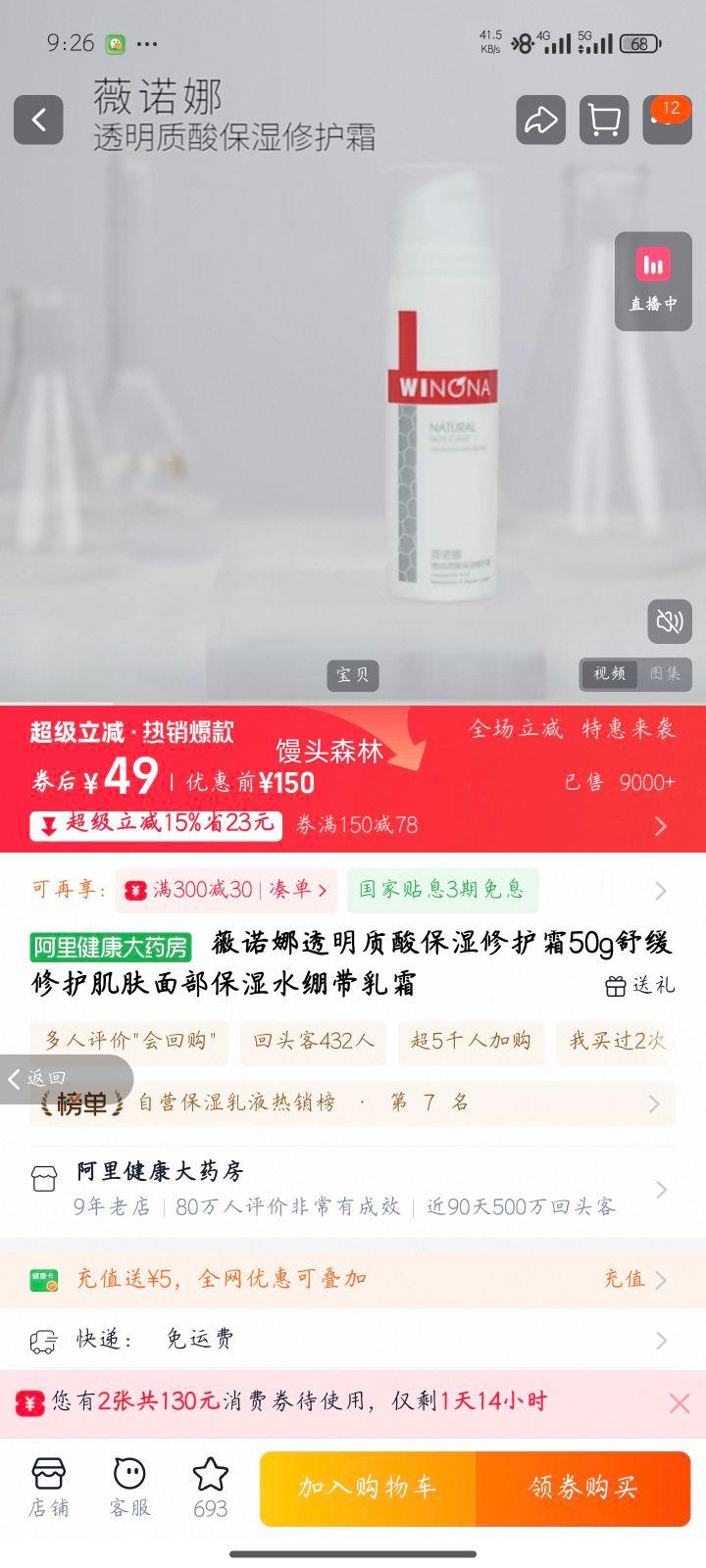Favorite the item with the 693 star icon
This screenshot has height=1568, width=706.
pyautogui.click(x=211, y=1477)
